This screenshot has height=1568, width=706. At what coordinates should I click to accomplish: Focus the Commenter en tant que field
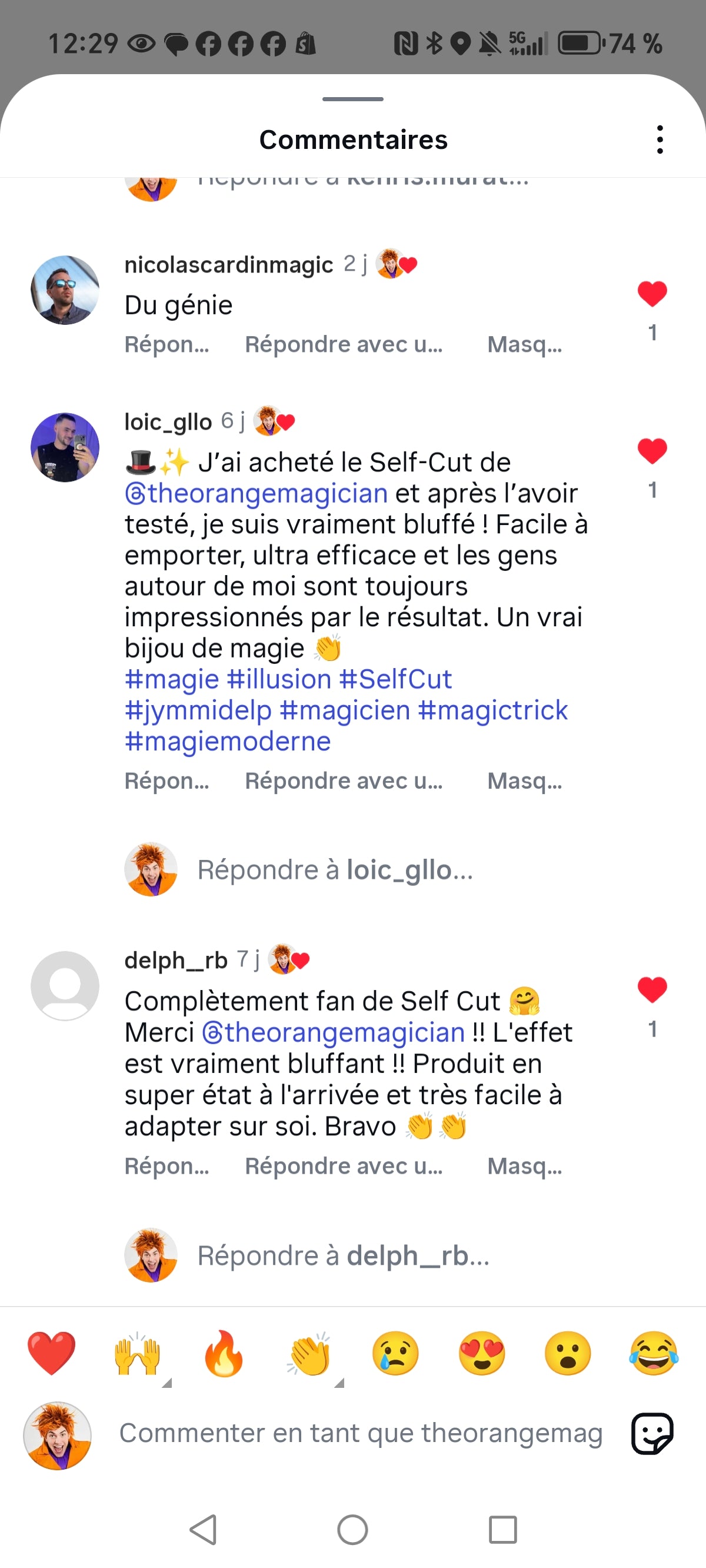360,1433
